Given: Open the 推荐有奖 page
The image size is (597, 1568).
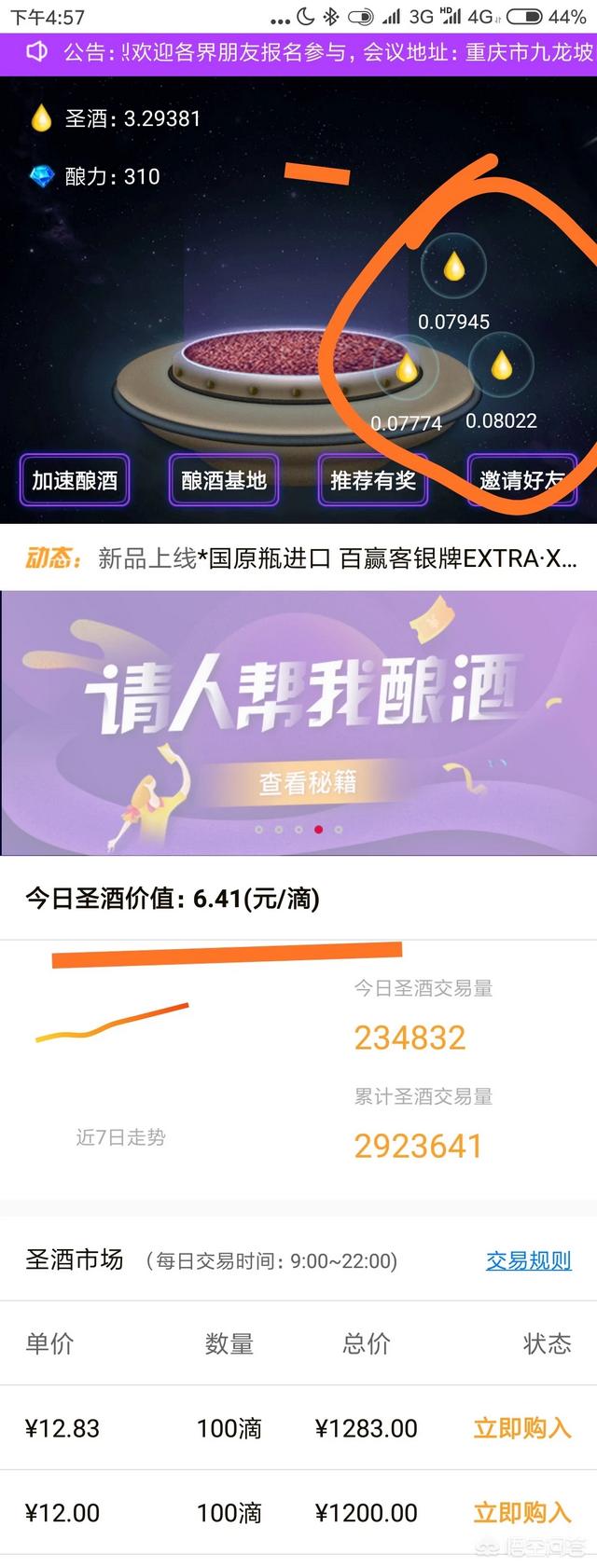Looking at the screenshot, I should coord(373,480).
